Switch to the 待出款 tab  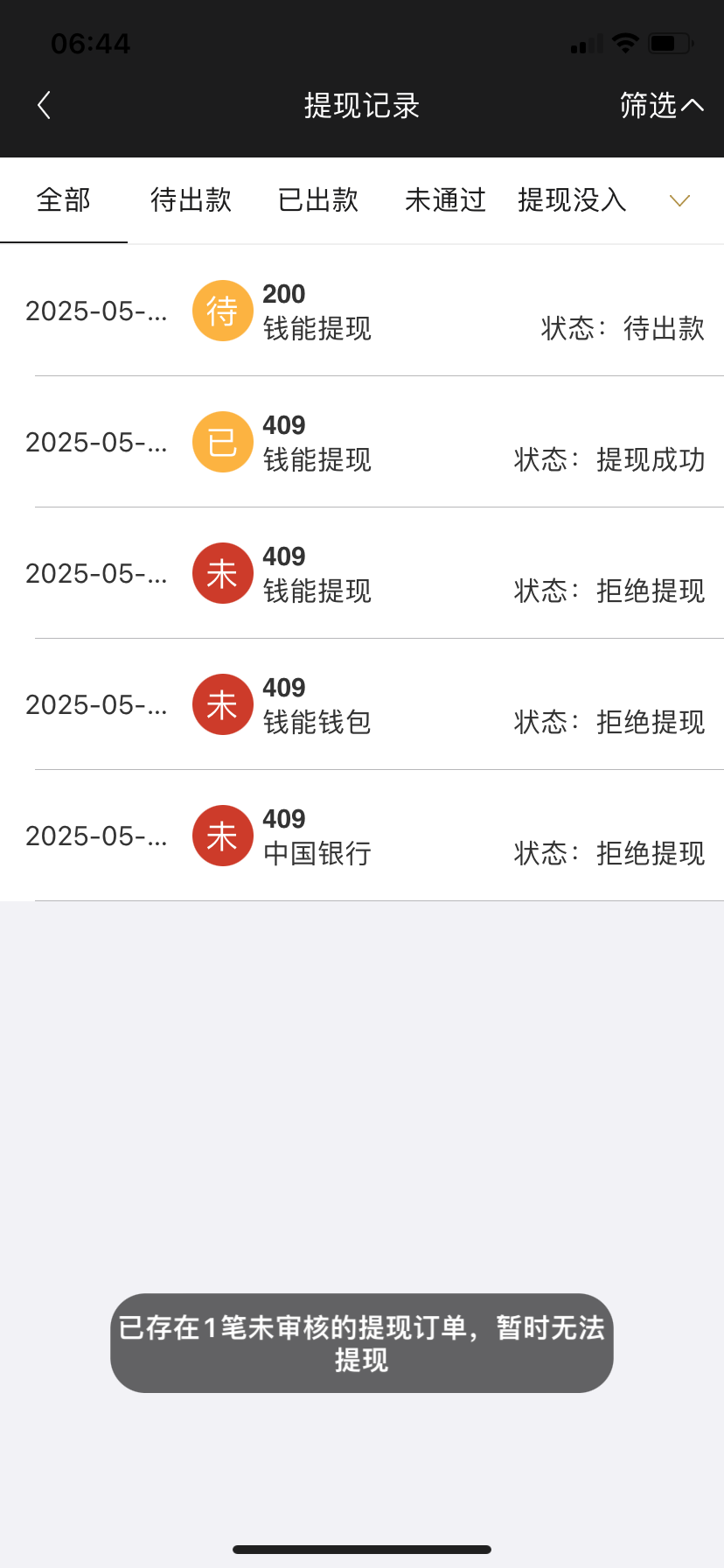(x=191, y=200)
